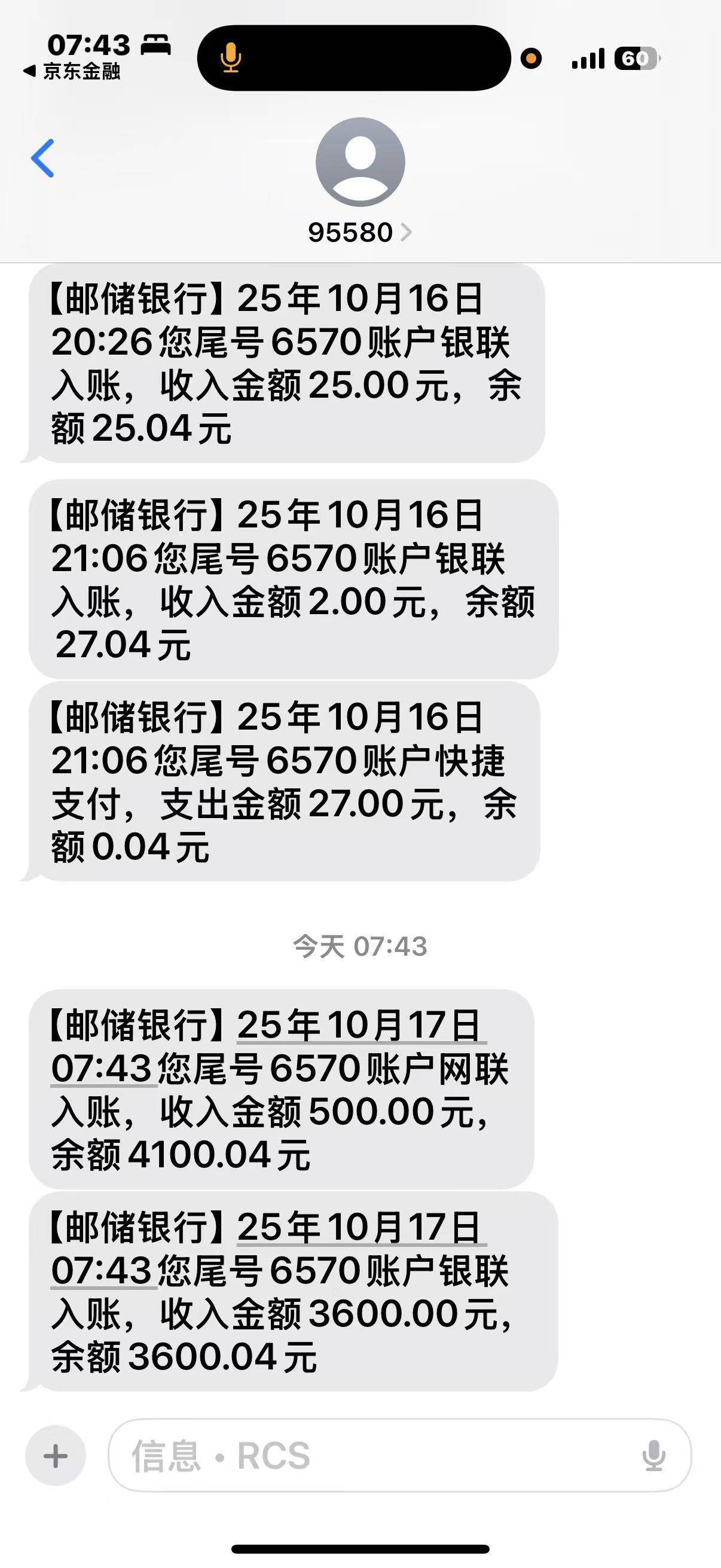The width and height of the screenshot is (721, 1568).
Task: Tap the plus button for attachments
Action: click(x=56, y=1456)
